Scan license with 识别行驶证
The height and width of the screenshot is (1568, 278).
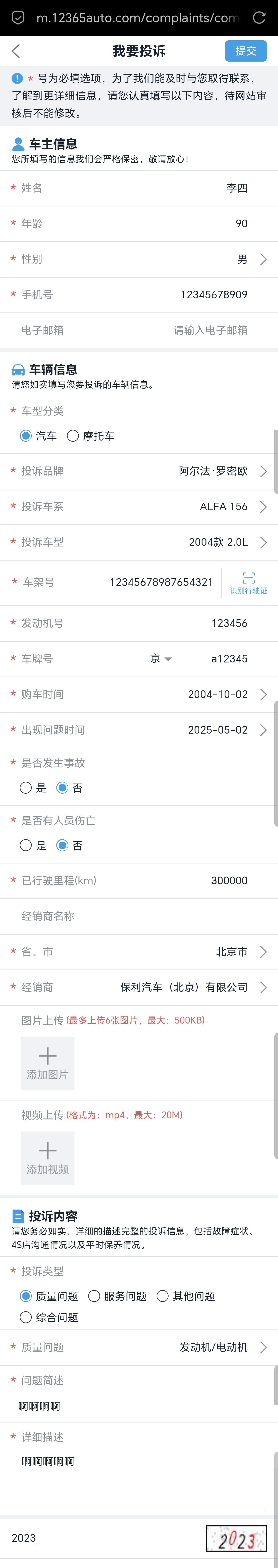[248, 582]
